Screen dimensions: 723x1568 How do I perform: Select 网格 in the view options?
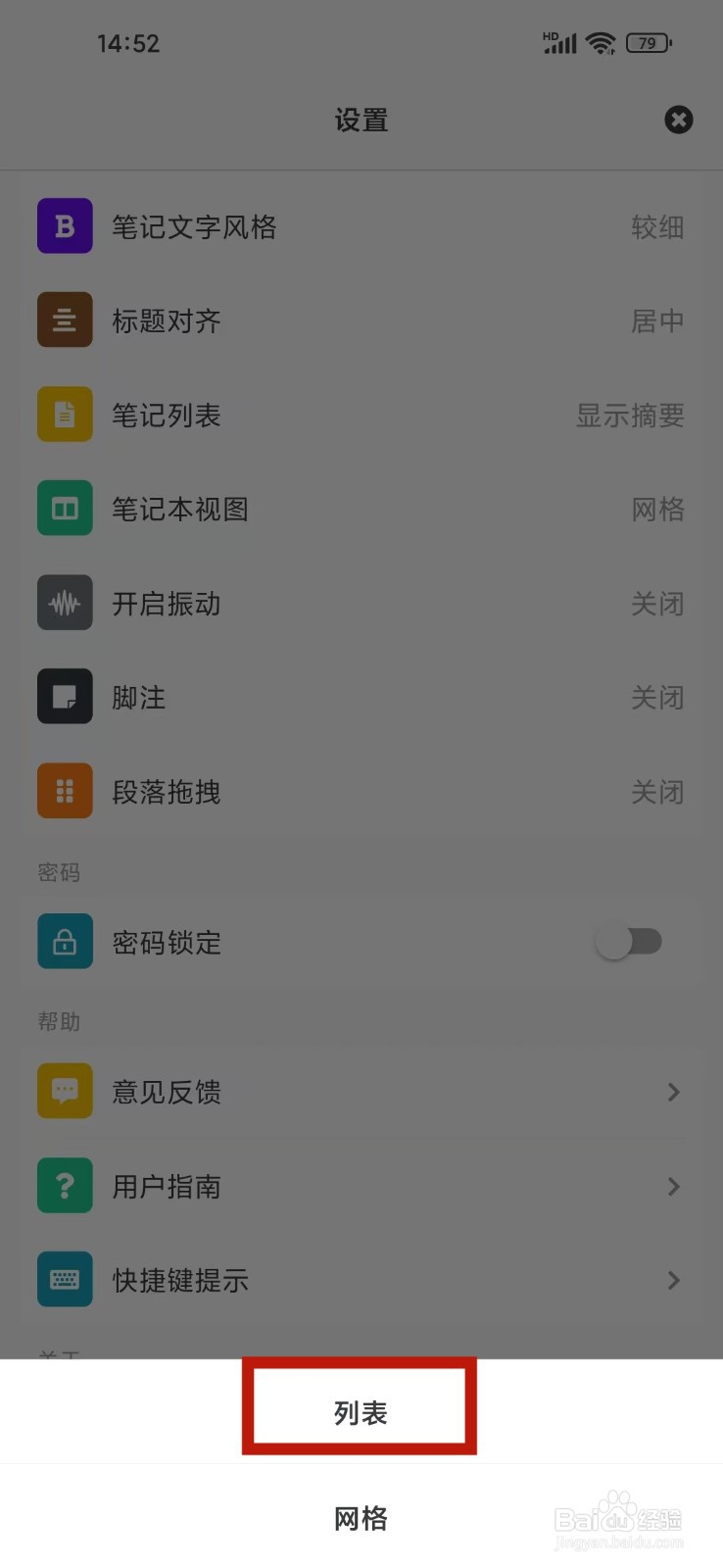point(360,1518)
